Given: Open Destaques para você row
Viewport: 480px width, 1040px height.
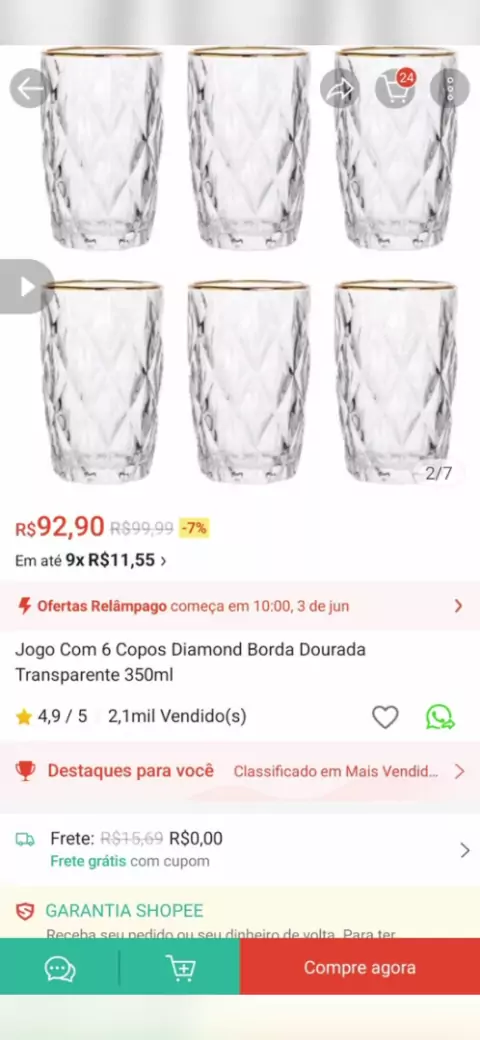Looking at the screenshot, I should coord(240,771).
